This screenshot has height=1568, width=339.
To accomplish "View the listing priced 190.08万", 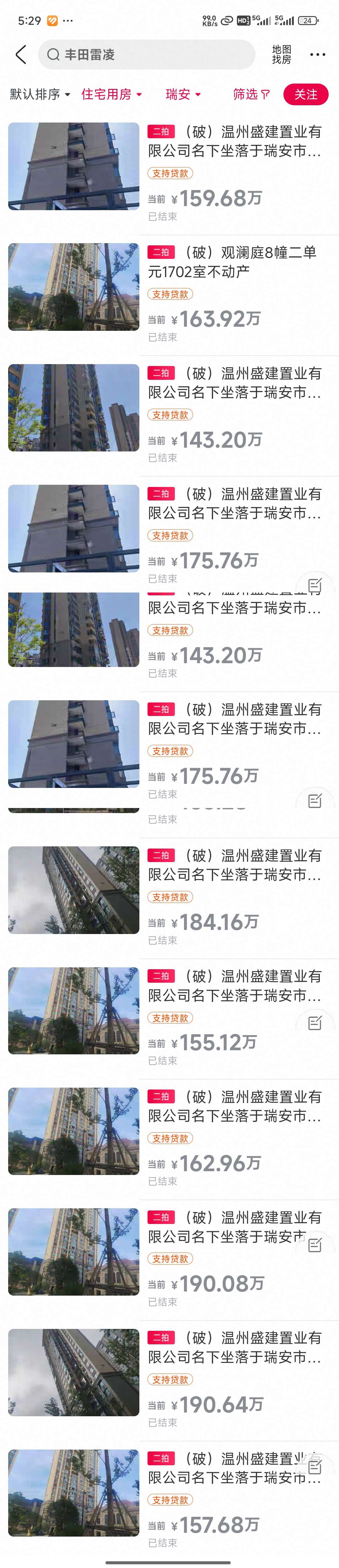I will 234,1227.
